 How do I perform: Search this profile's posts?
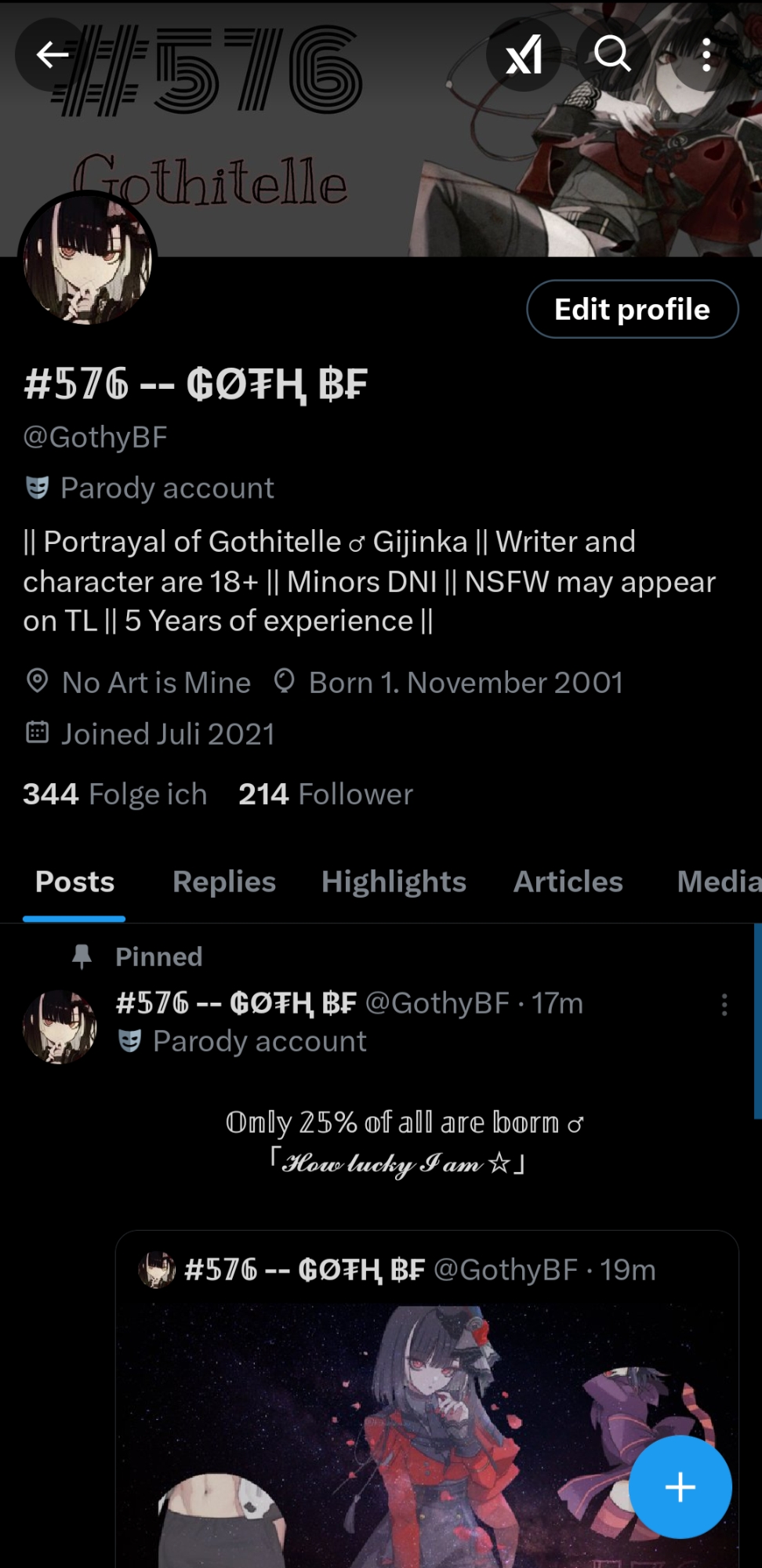tap(612, 55)
